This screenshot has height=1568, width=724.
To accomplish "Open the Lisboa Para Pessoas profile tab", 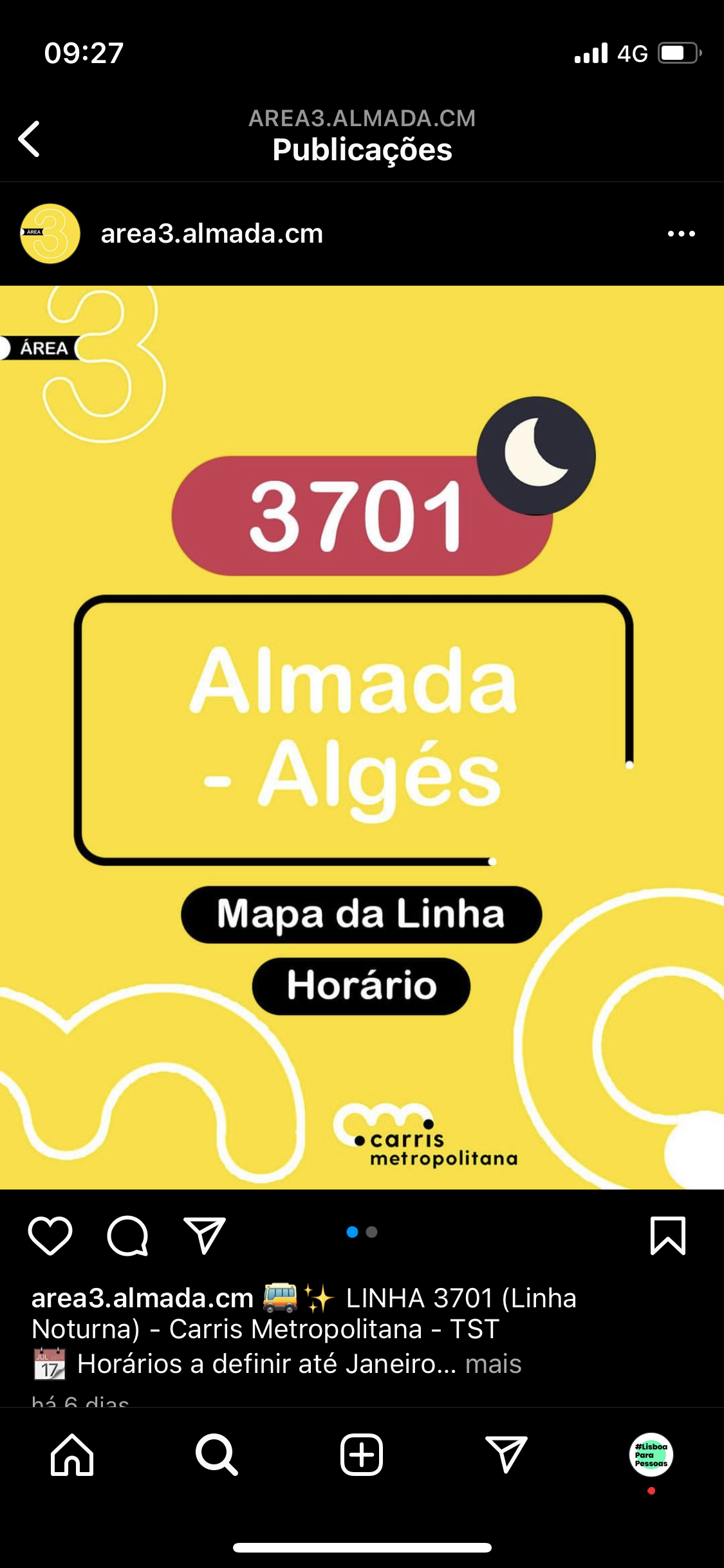I will click(651, 1455).
